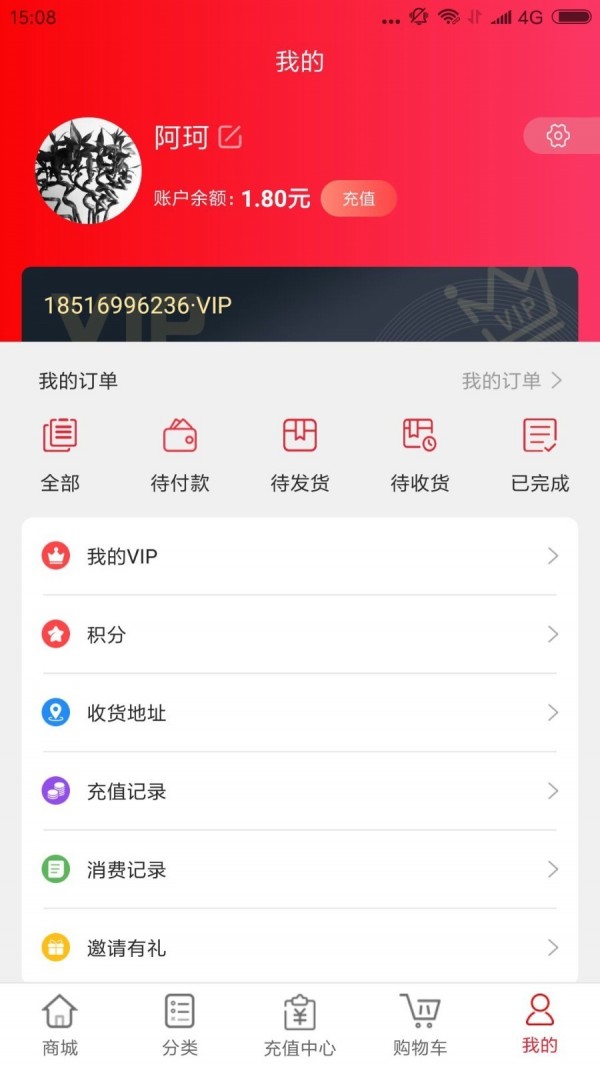Switch to the 分类 tab
Screen dimensions: 600x1067
[x=180, y=1025]
